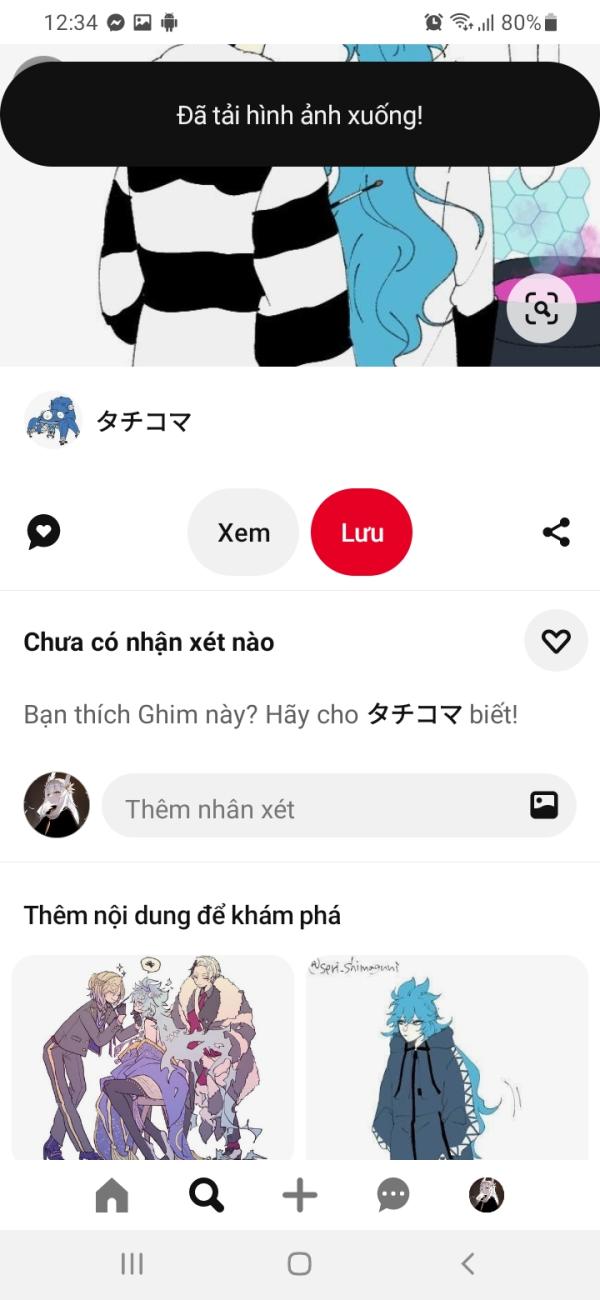Open visual search lens on image
Viewport: 600px width, 1300px height.
click(x=541, y=308)
